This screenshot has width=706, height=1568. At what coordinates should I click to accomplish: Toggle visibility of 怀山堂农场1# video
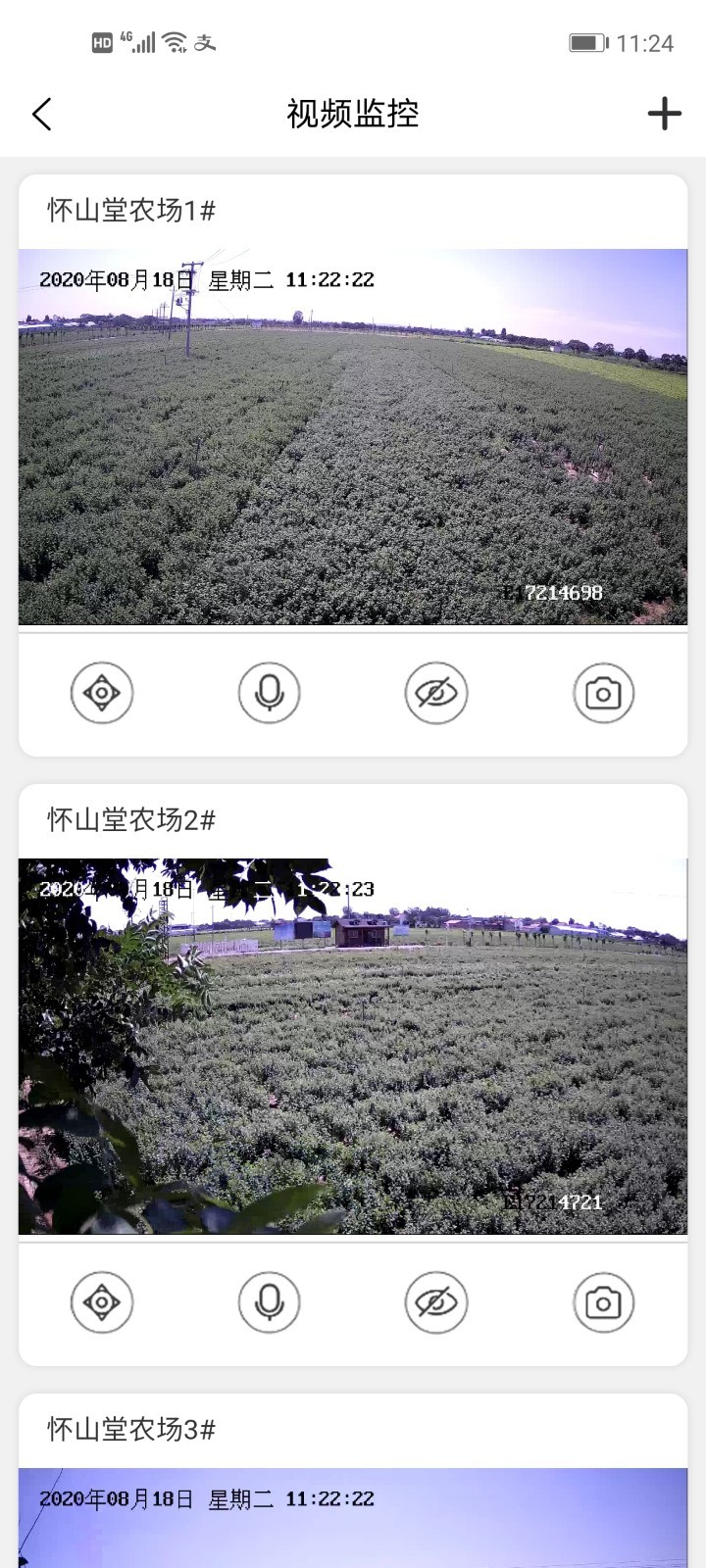pos(436,693)
